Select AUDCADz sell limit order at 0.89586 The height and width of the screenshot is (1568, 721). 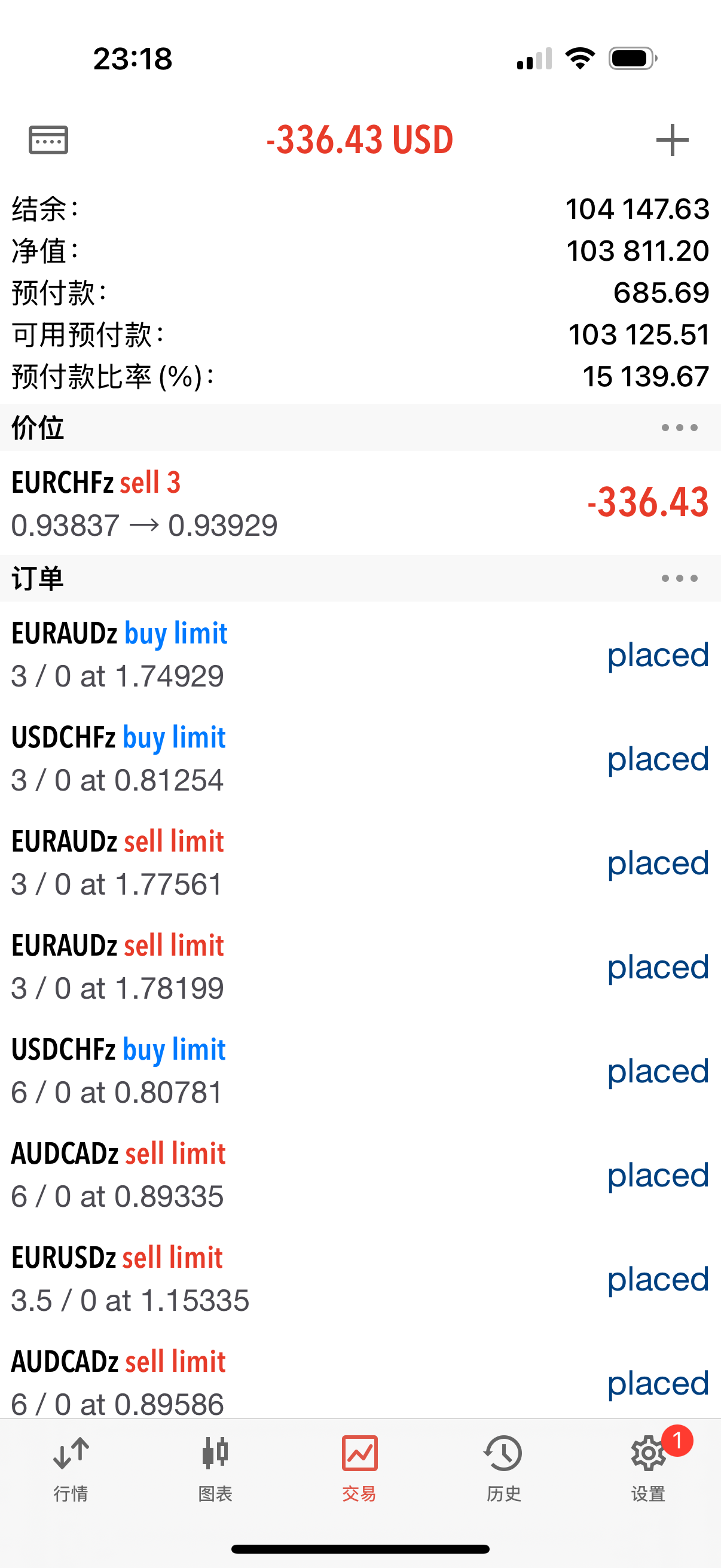(360, 1375)
